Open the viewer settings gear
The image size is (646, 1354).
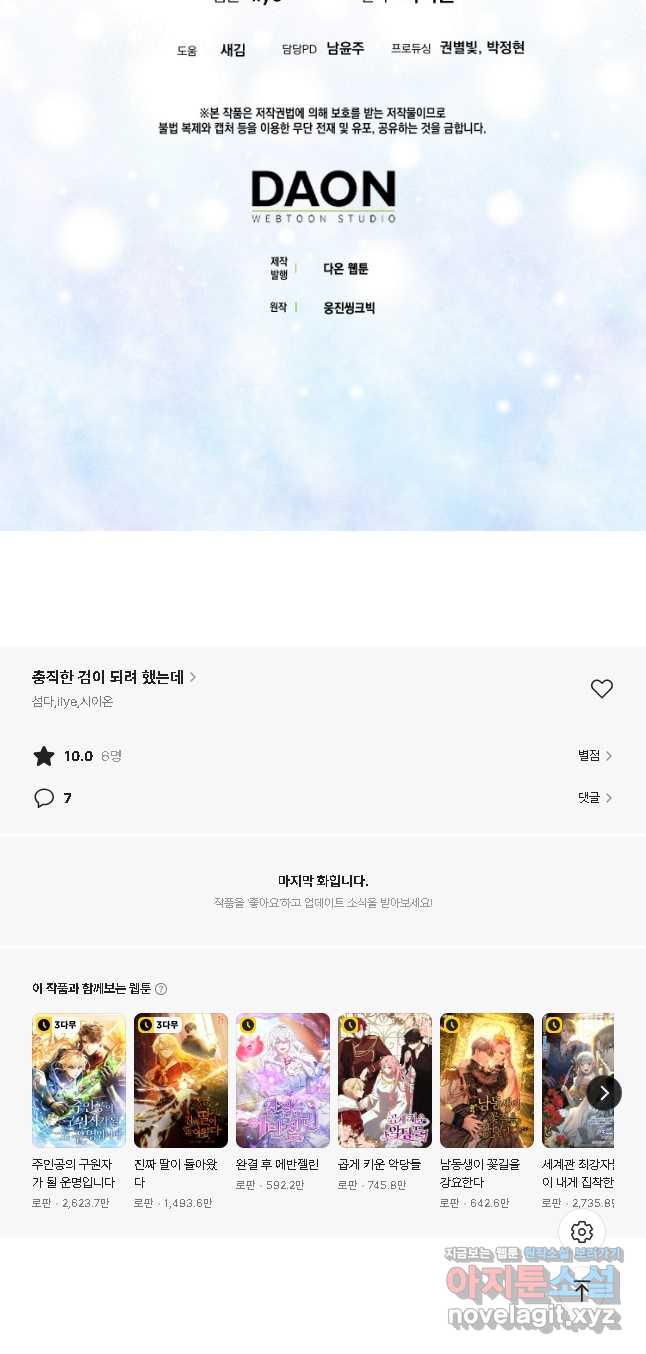(582, 1232)
